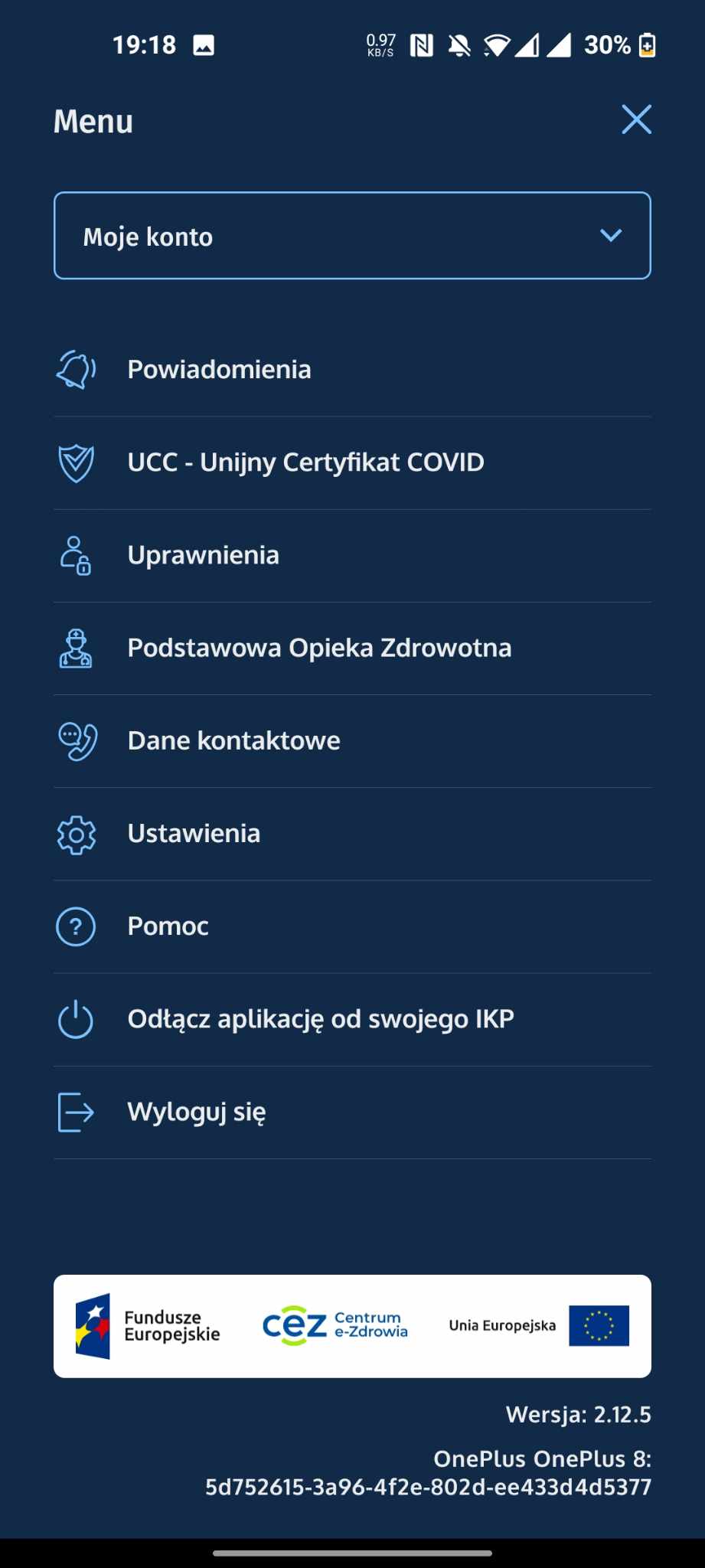Go to Uprawnienia
Image resolution: width=705 pixels, height=1568 pixels.
pos(352,555)
